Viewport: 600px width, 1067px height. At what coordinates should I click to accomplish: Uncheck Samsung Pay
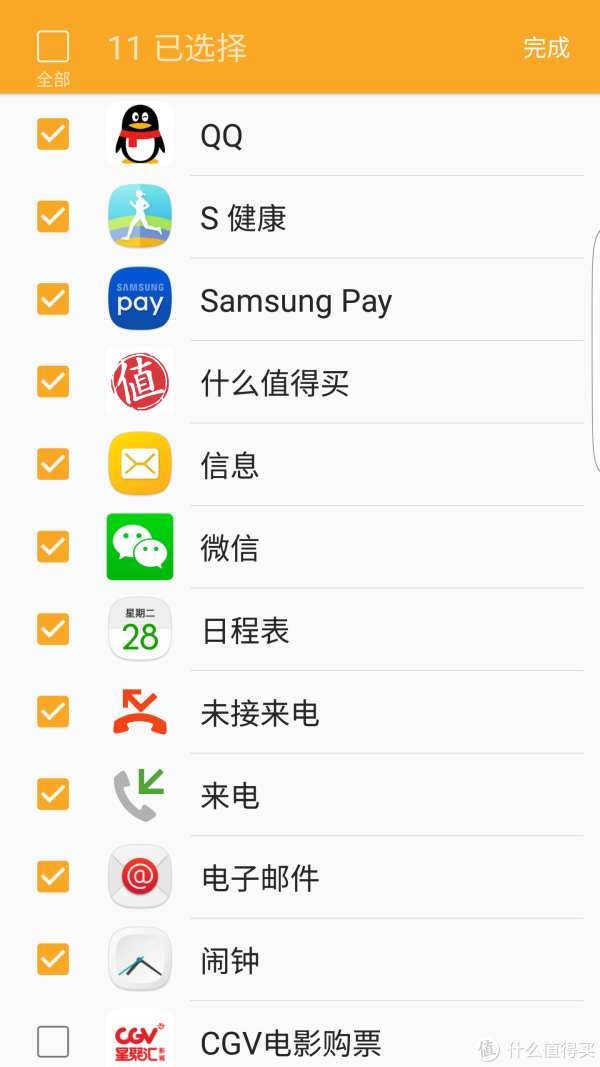pos(53,299)
